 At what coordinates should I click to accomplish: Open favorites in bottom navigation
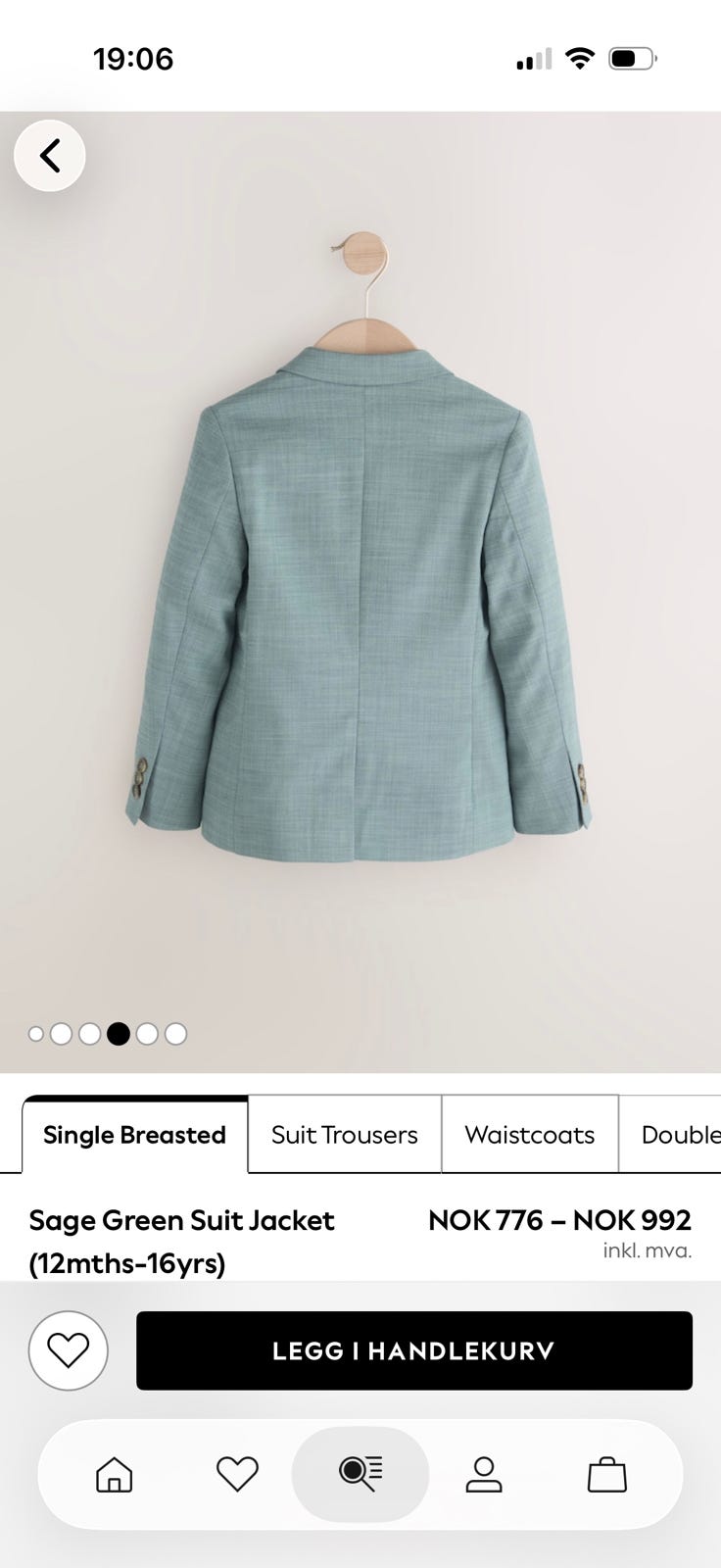click(237, 1474)
